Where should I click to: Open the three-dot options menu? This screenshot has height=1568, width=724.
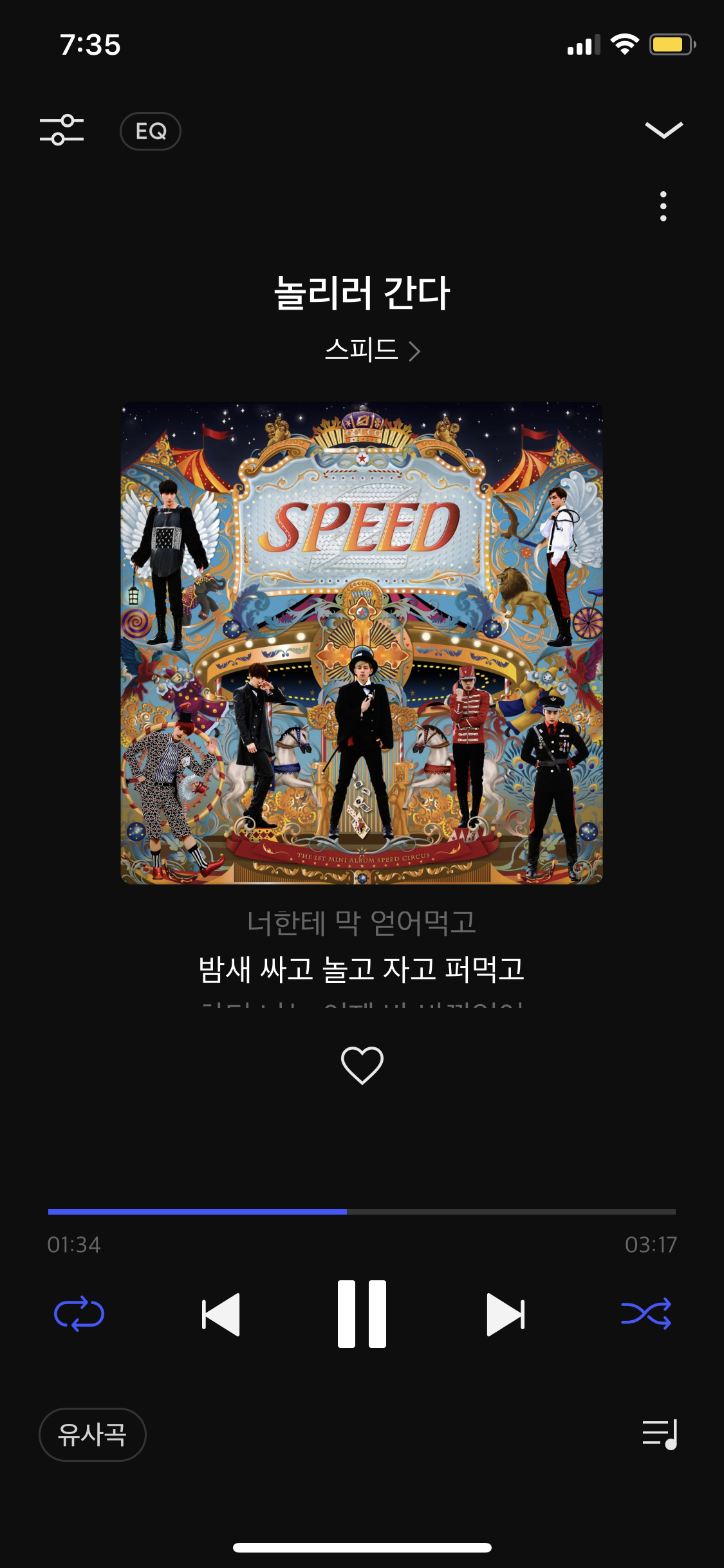click(662, 207)
